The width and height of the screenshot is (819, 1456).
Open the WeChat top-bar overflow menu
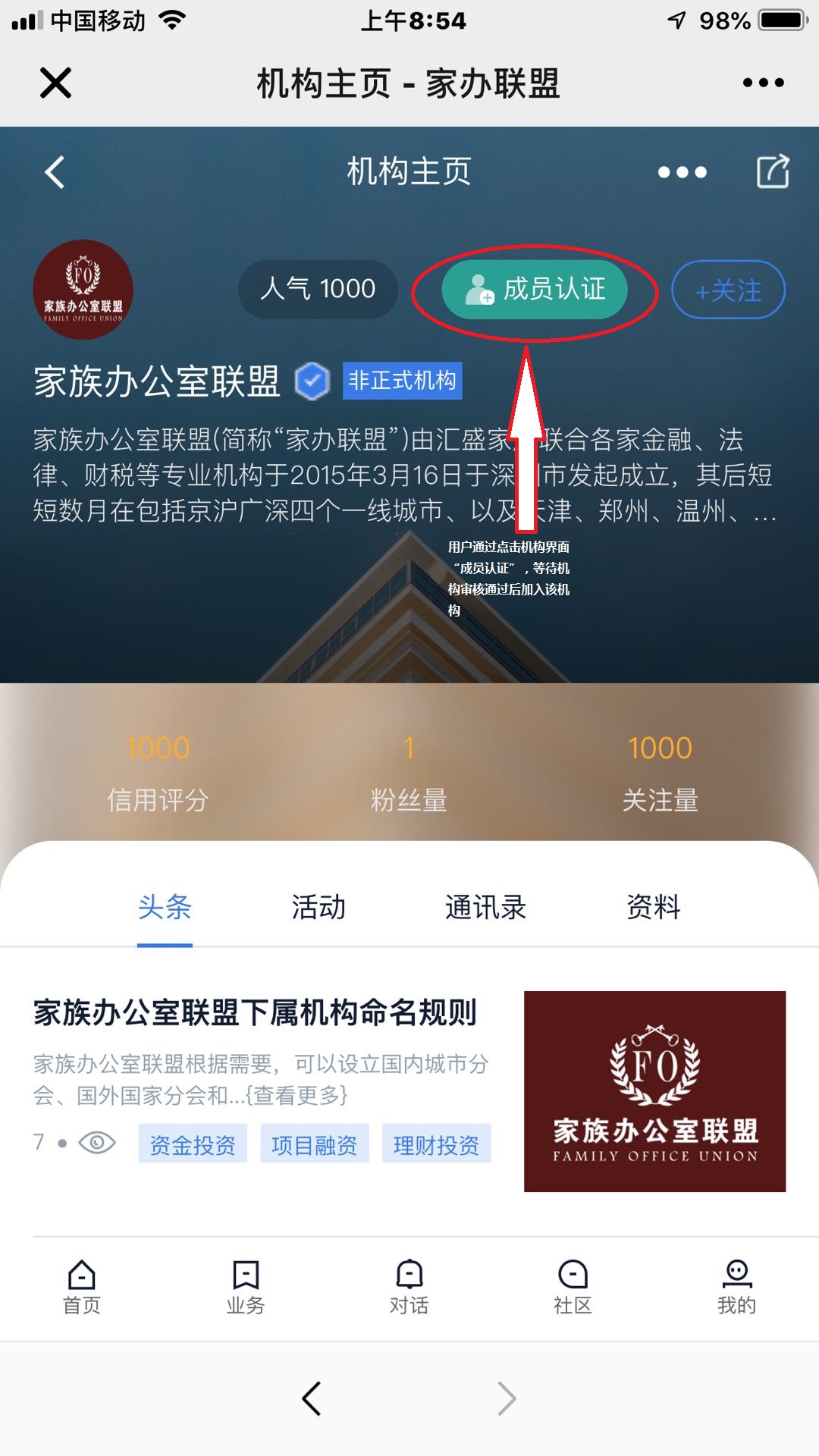[763, 83]
